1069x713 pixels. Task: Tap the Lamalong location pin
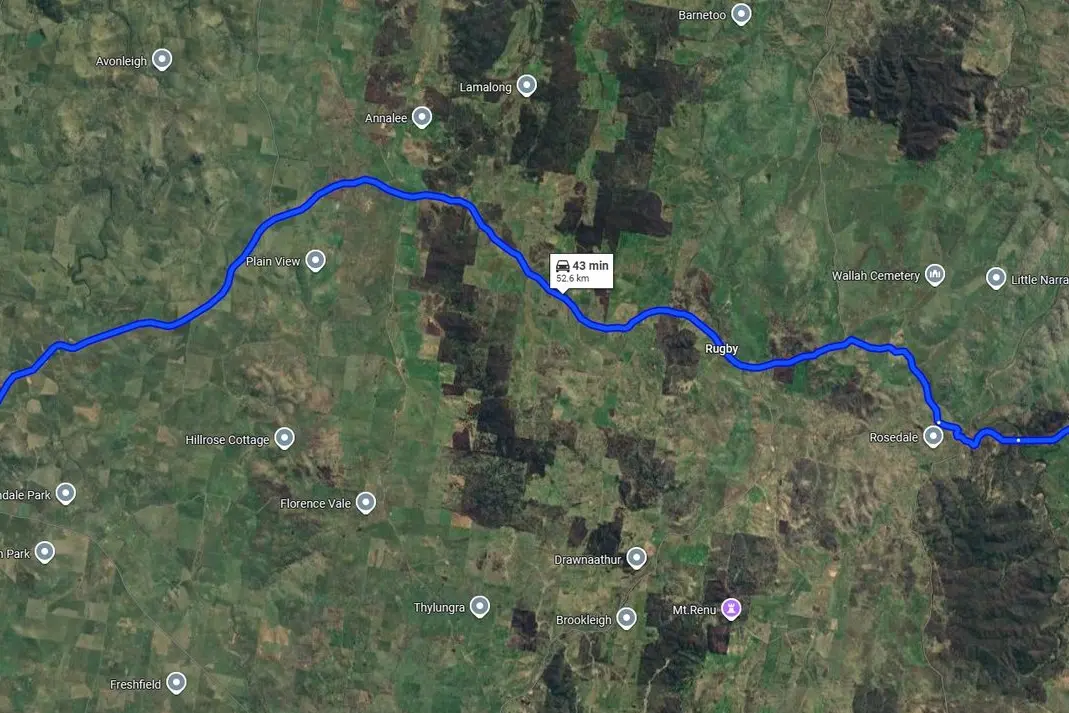coord(527,86)
